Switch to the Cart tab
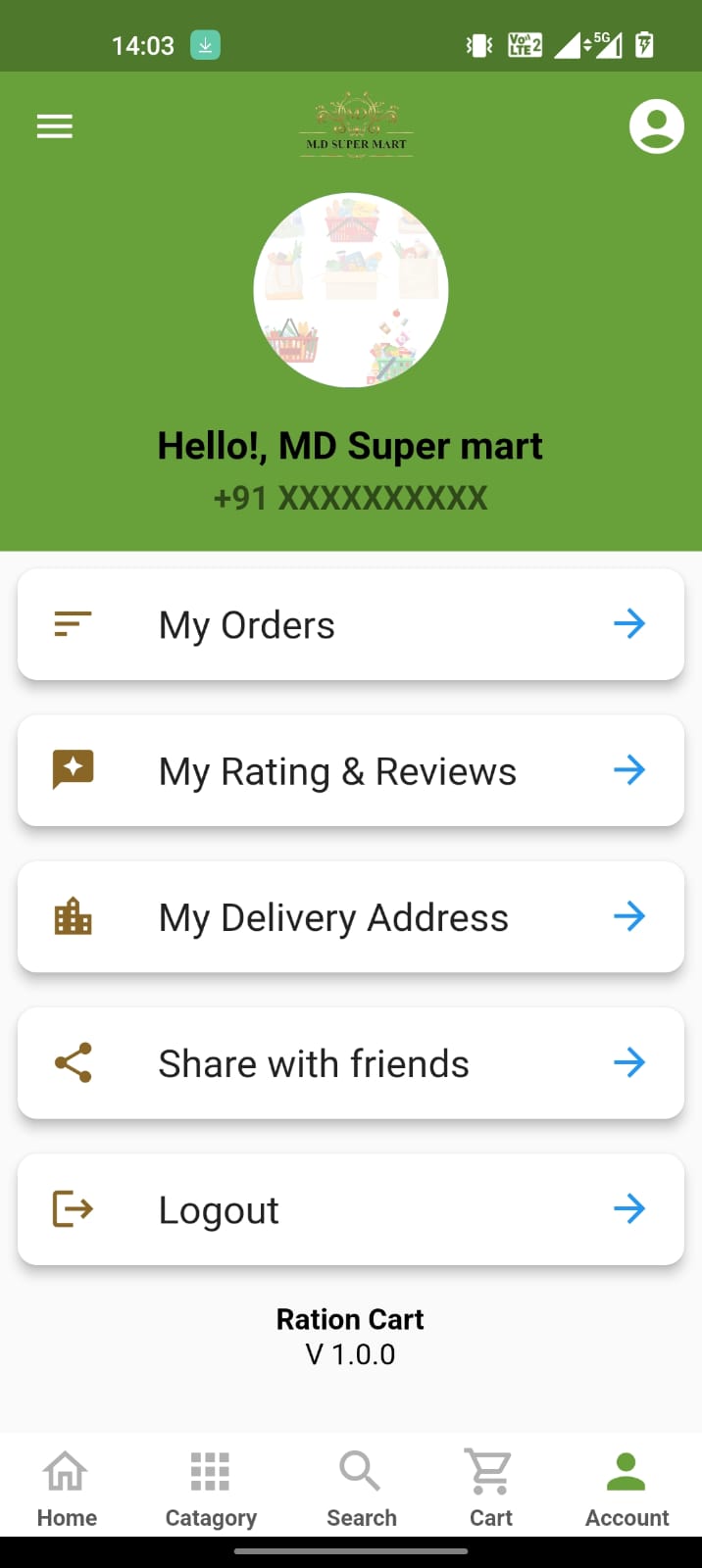The width and height of the screenshot is (702, 1568). click(490, 1489)
